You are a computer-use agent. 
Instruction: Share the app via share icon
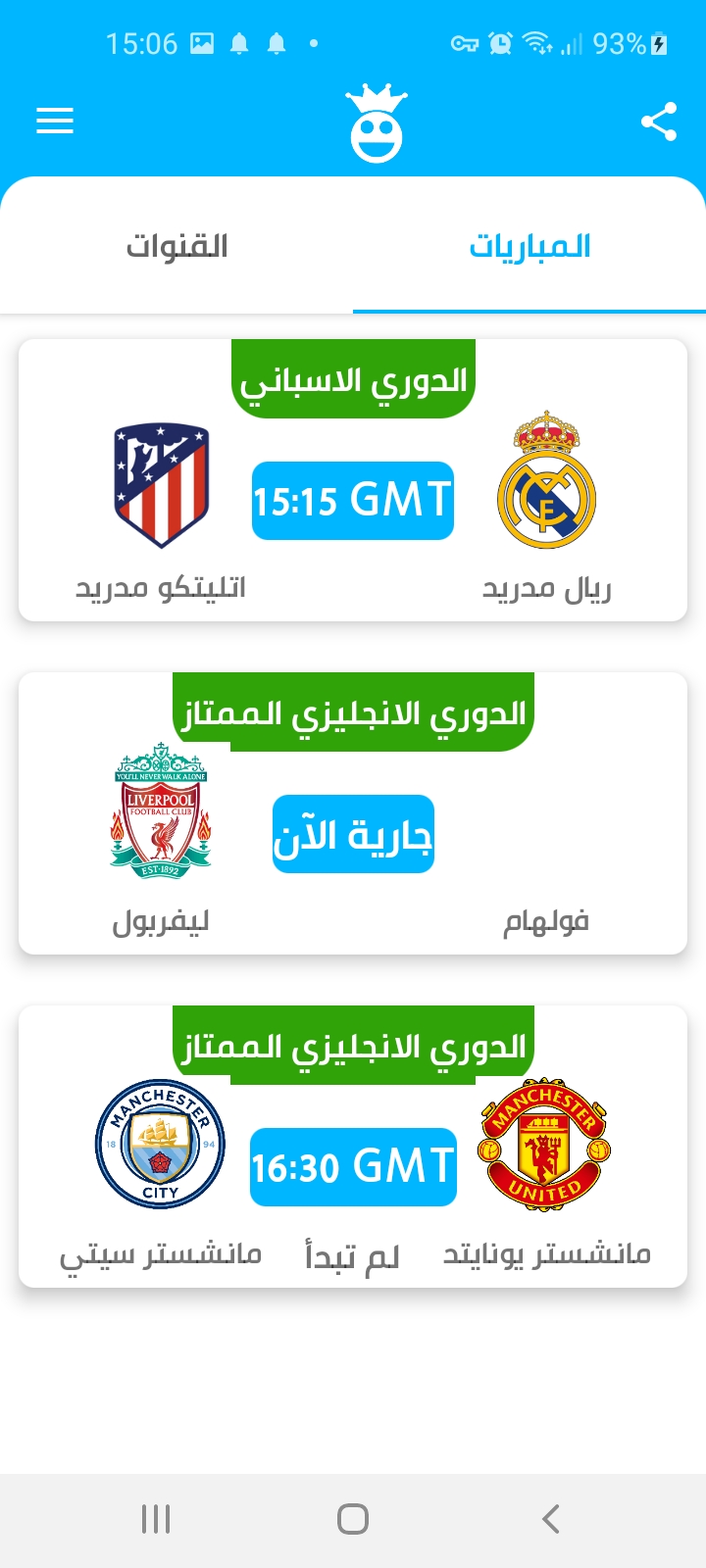click(x=658, y=122)
